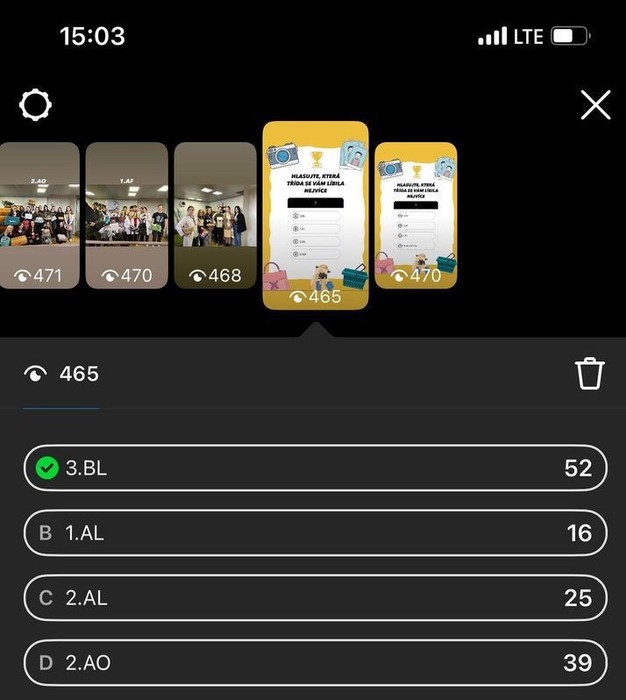This screenshot has height=700, width=626.
Task: Open story settings gear icon
Action: pyautogui.click(x=35, y=104)
